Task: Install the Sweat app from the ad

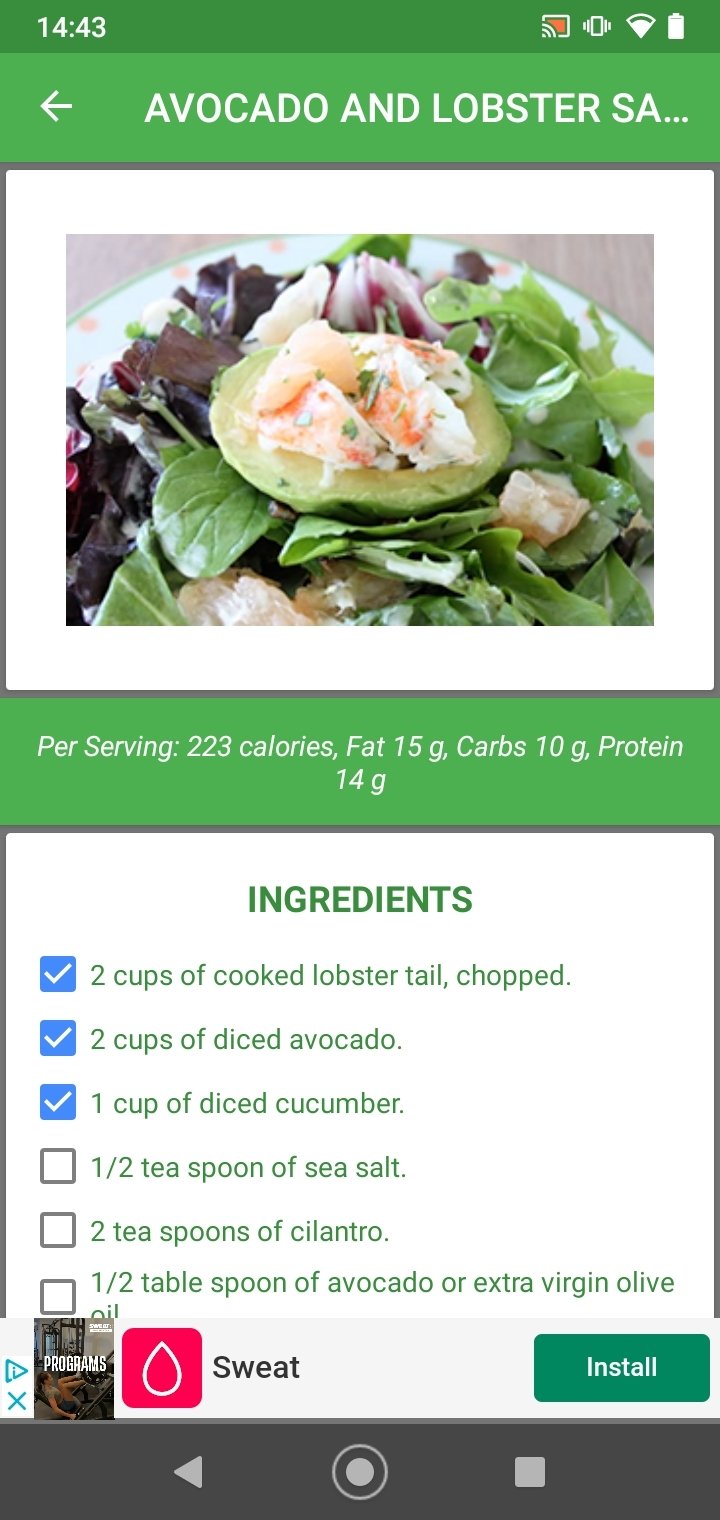Action: [622, 1367]
